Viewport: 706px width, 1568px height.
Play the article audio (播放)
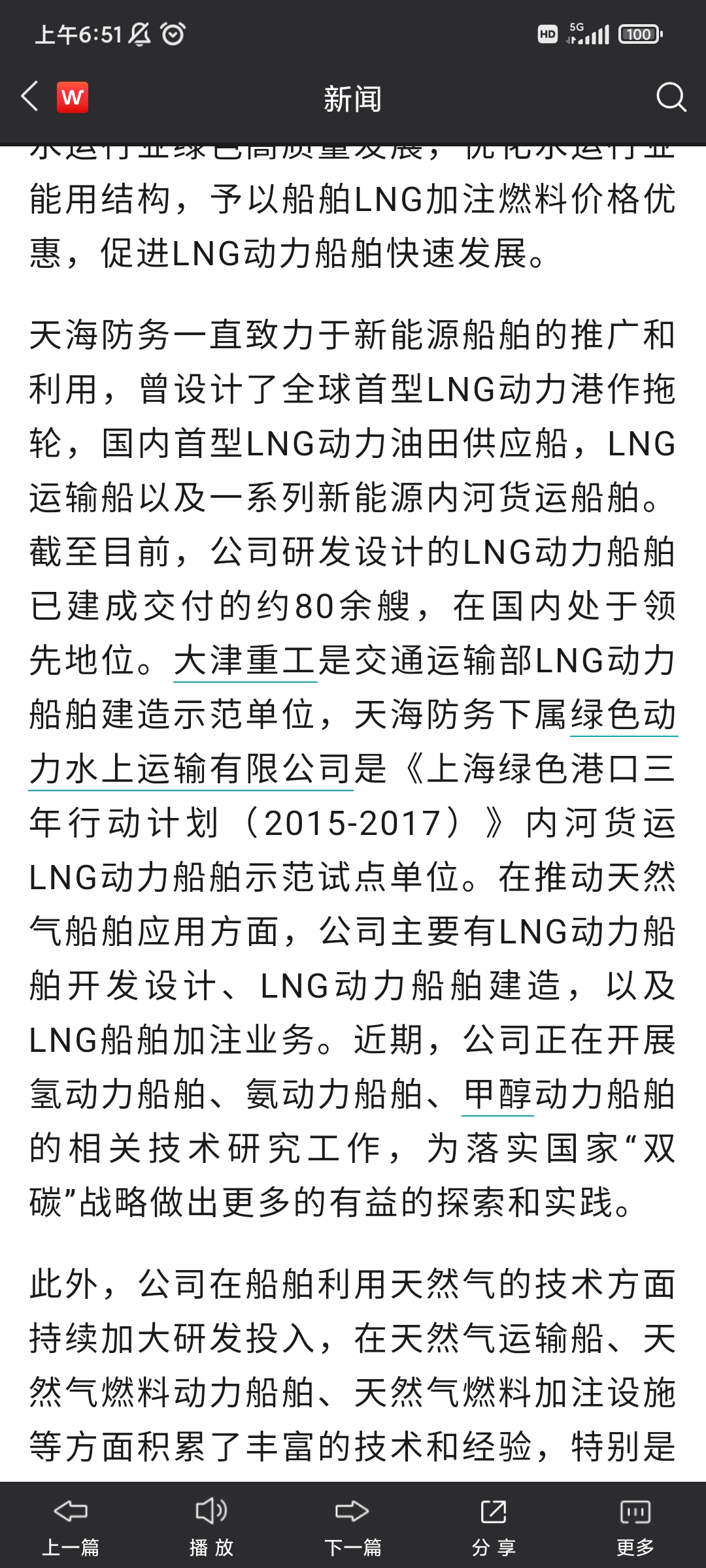tap(211, 1526)
